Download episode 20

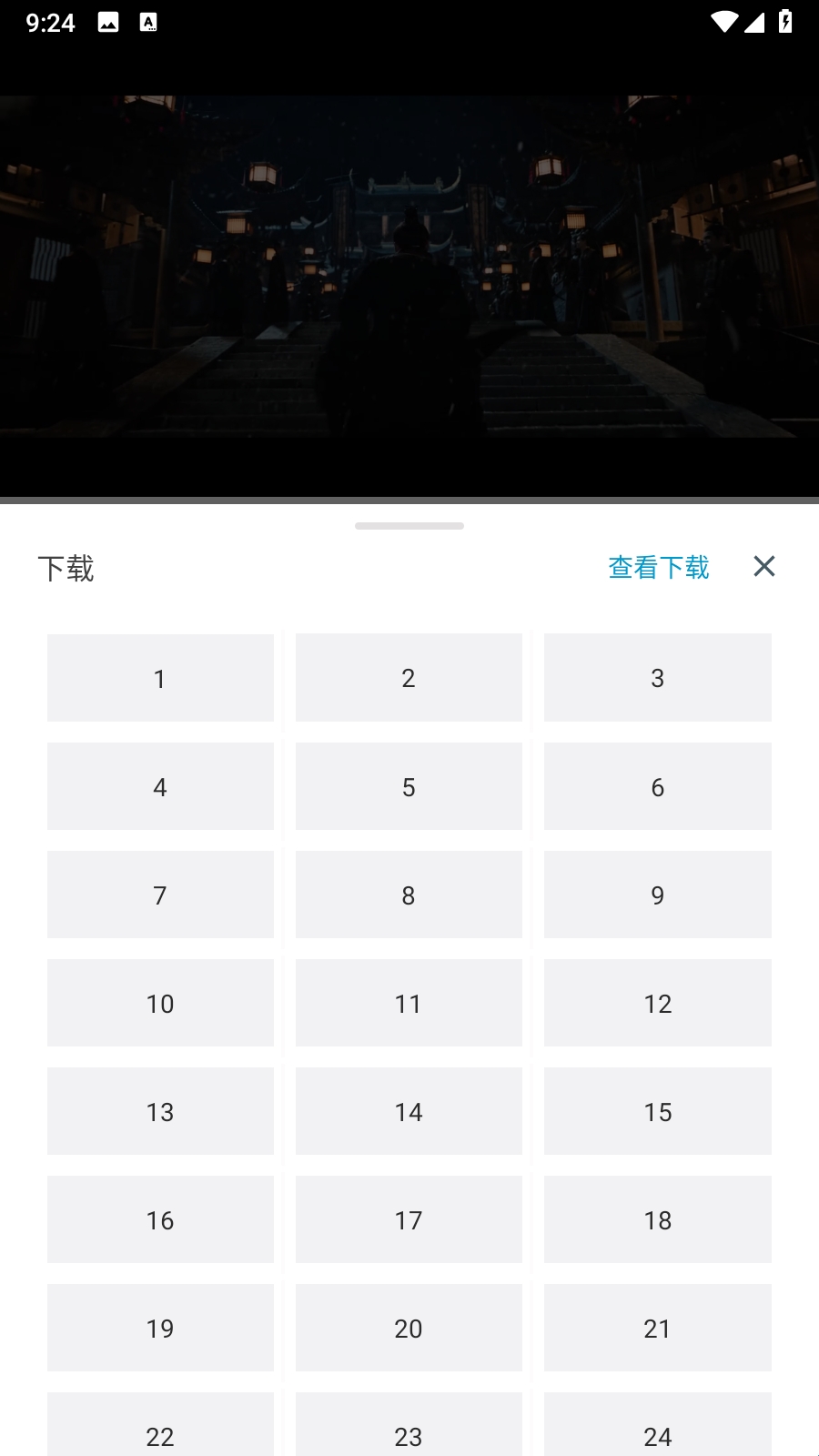point(409,1328)
